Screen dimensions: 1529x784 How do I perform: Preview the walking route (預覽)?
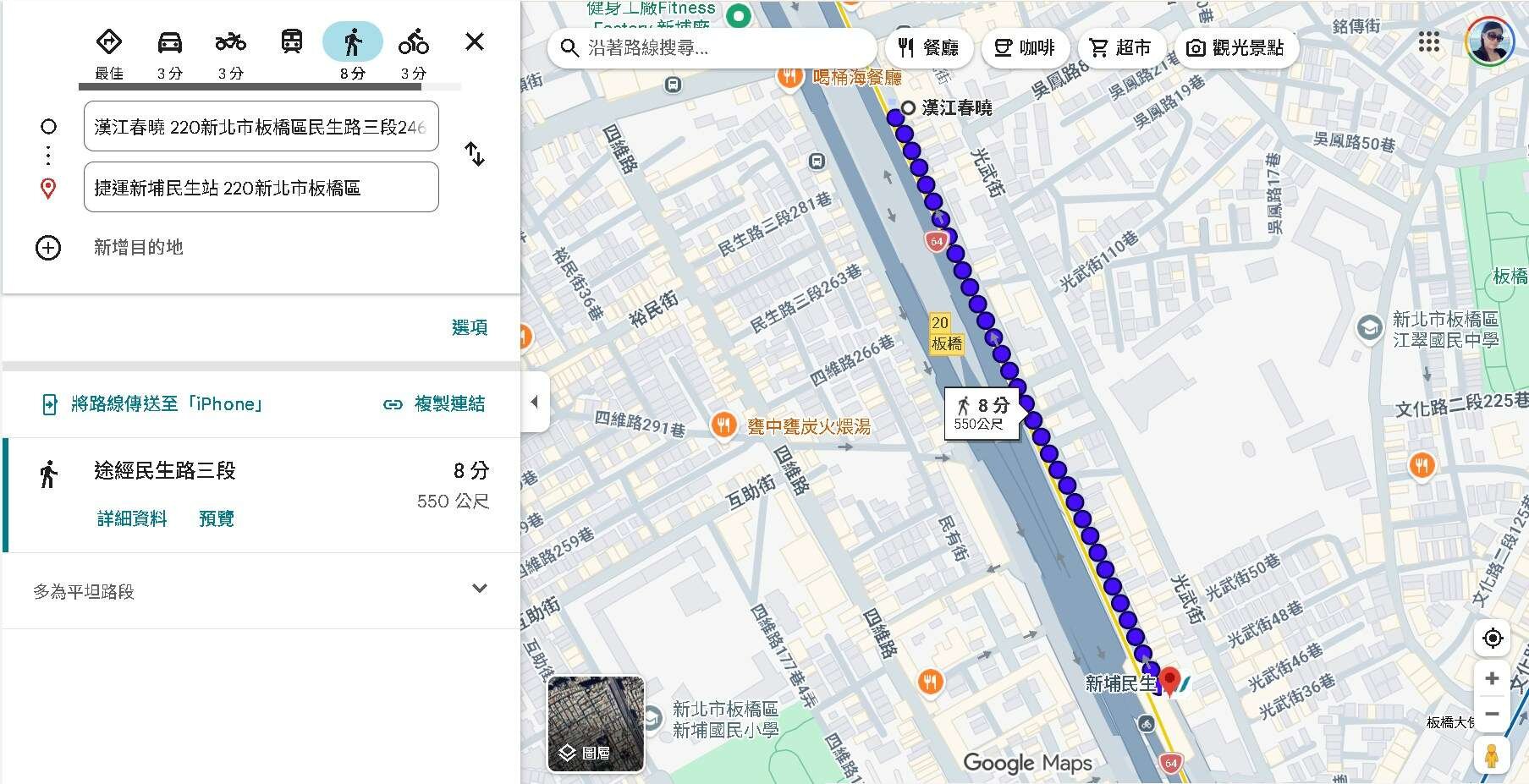(216, 518)
